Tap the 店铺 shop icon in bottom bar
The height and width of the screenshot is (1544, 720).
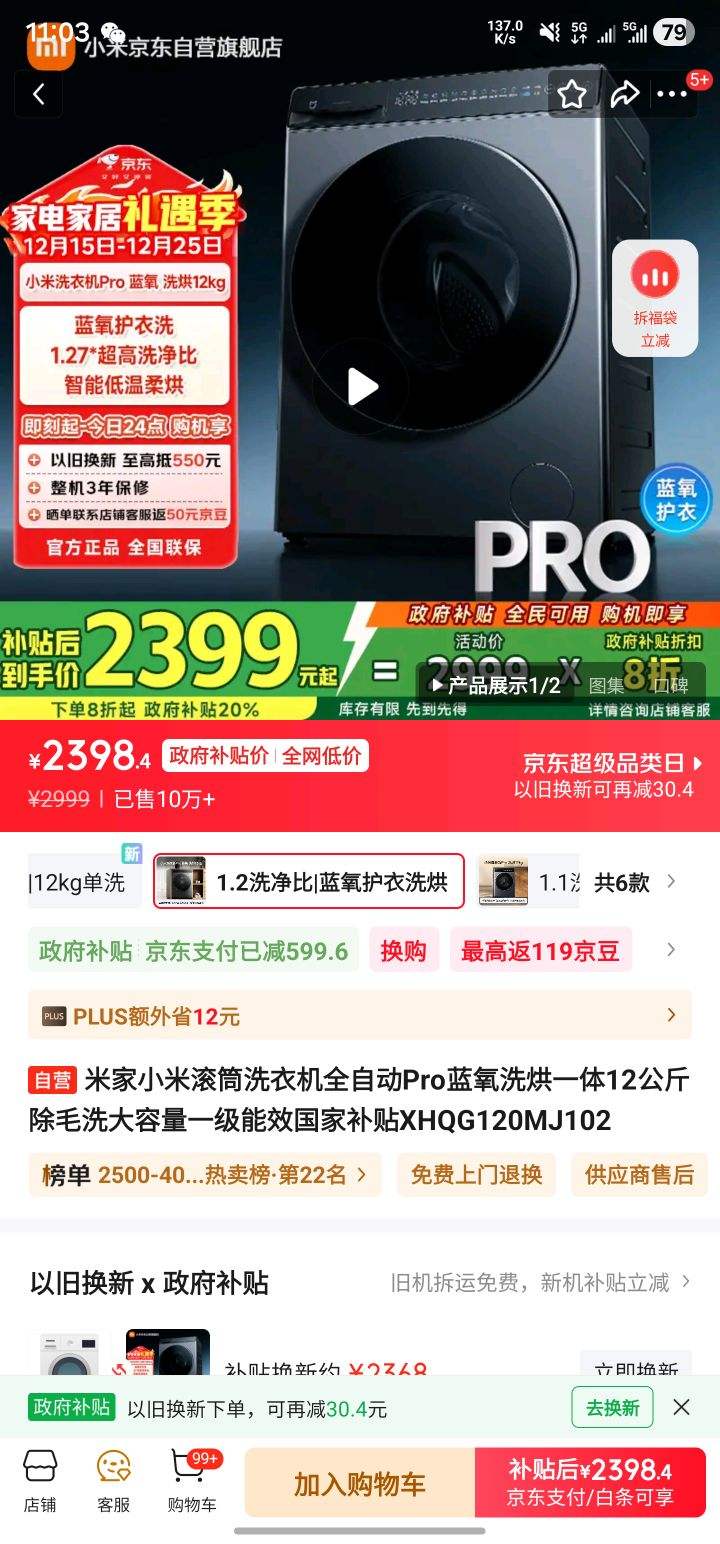pyautogui.click(x=39, y=1480)
